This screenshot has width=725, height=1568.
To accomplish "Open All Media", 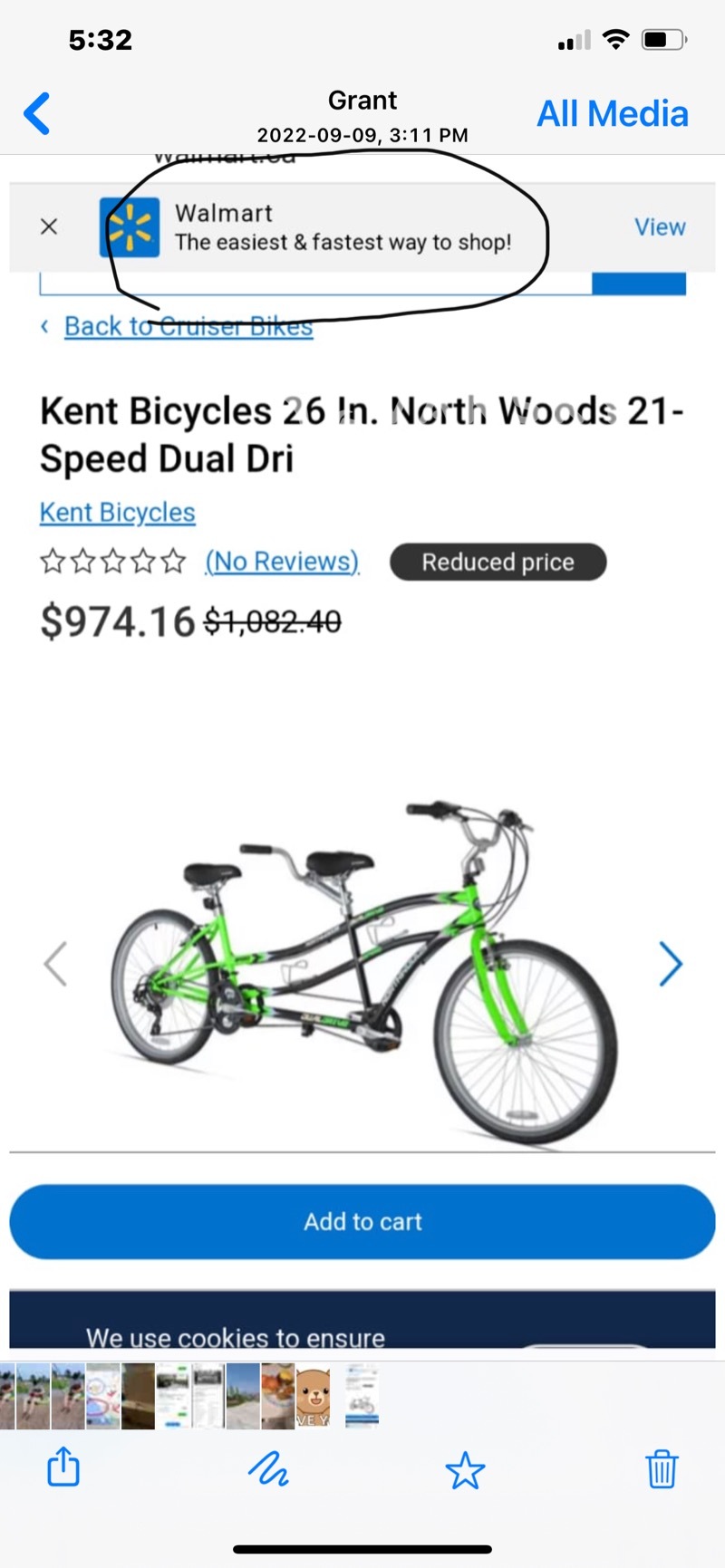I will click(x=613, y=114).
